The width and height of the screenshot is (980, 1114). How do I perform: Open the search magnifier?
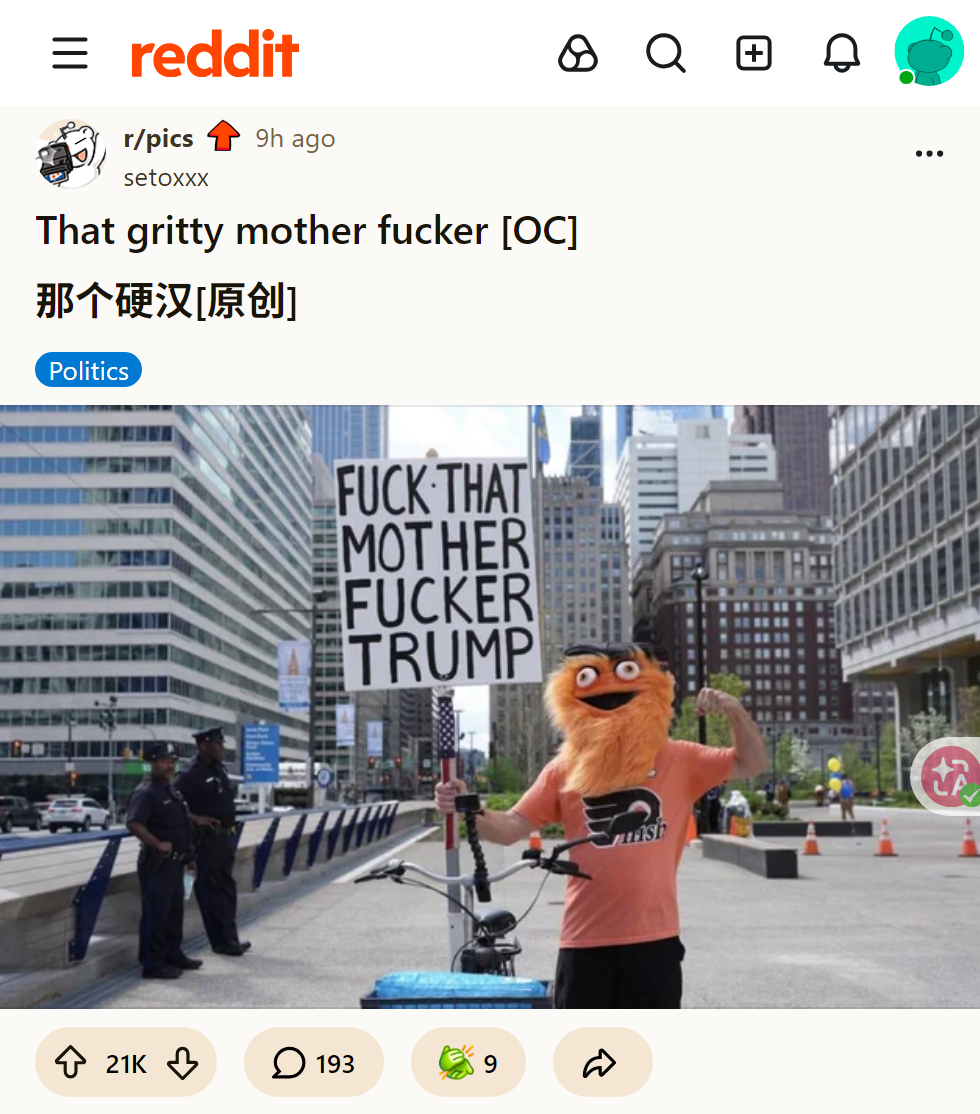(x=666, y=53)
